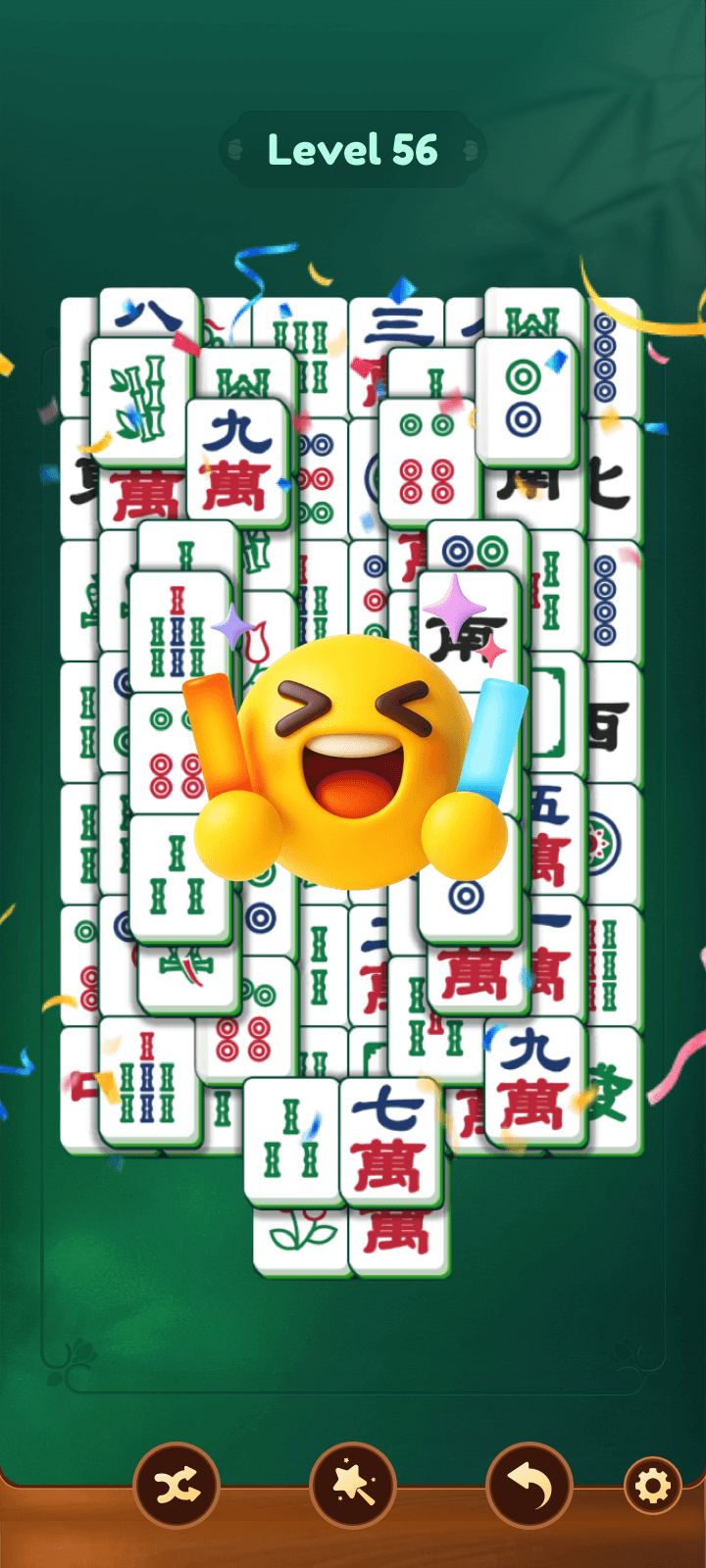The image size is (706, 1568).
Task: Select the three bamboo tile beside seven wan
Action: tap(291, 1141)
